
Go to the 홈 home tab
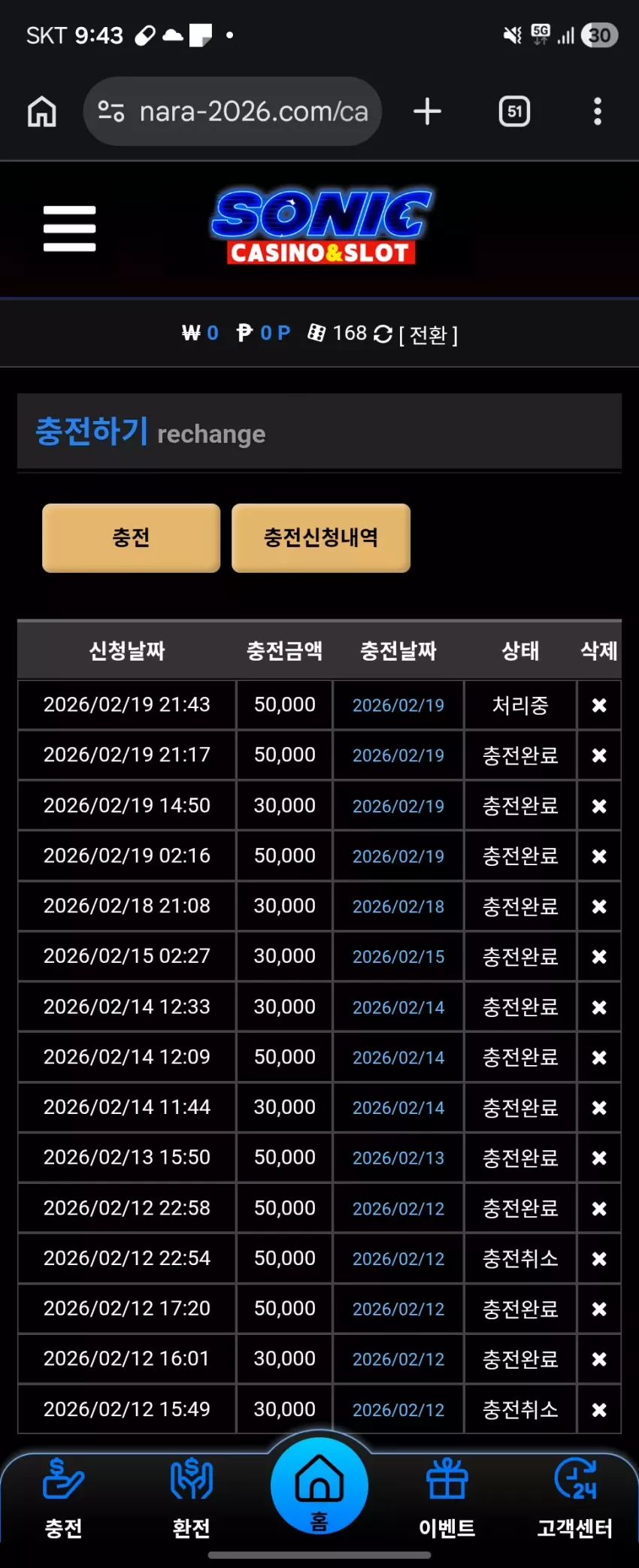click(319, 1487)
